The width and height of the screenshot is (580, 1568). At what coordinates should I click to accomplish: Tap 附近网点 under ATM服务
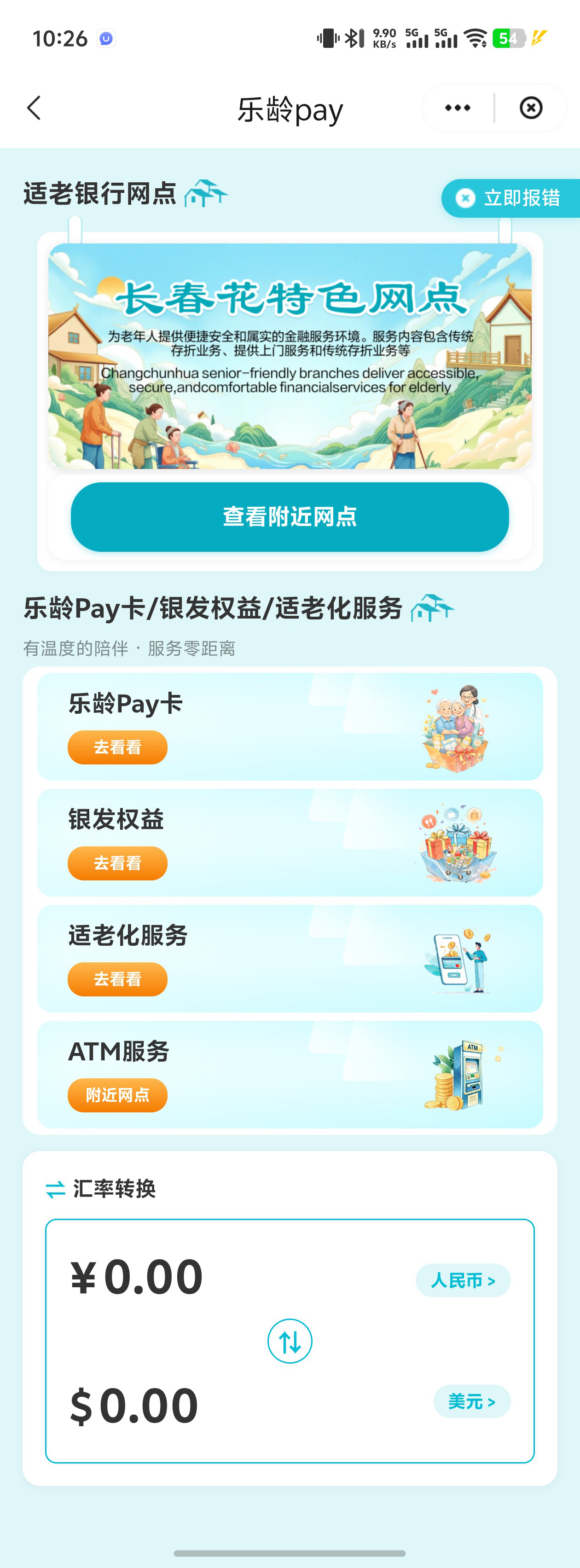point(117,1095)
